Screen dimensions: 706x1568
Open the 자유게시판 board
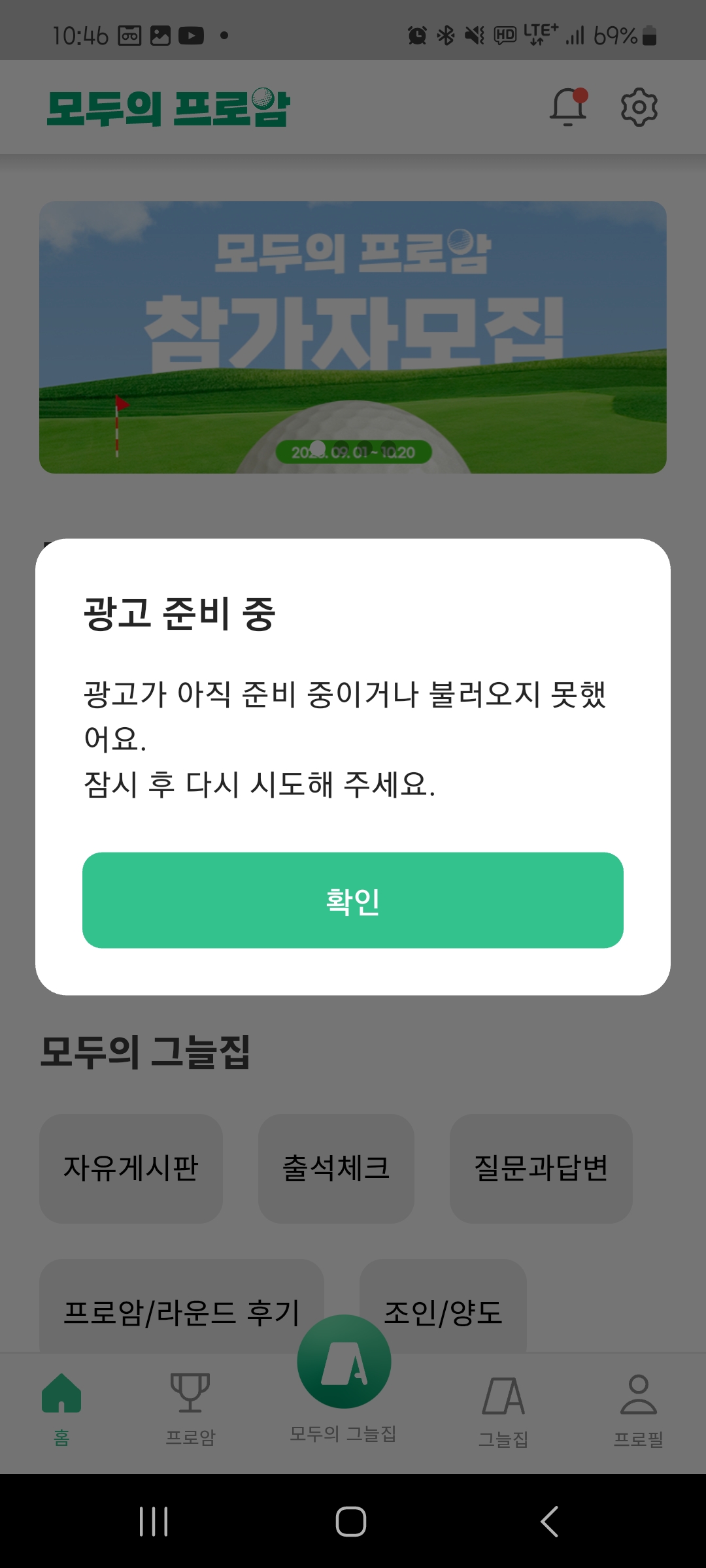tap(131, 1168)
